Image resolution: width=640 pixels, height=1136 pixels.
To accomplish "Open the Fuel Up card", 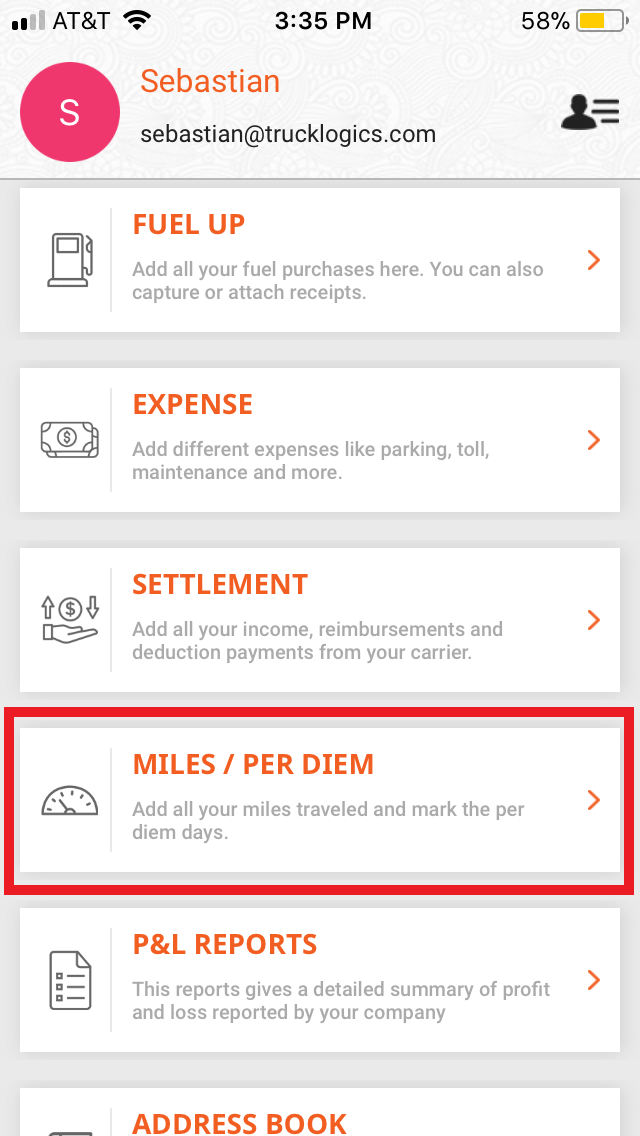I will (320, 260).
